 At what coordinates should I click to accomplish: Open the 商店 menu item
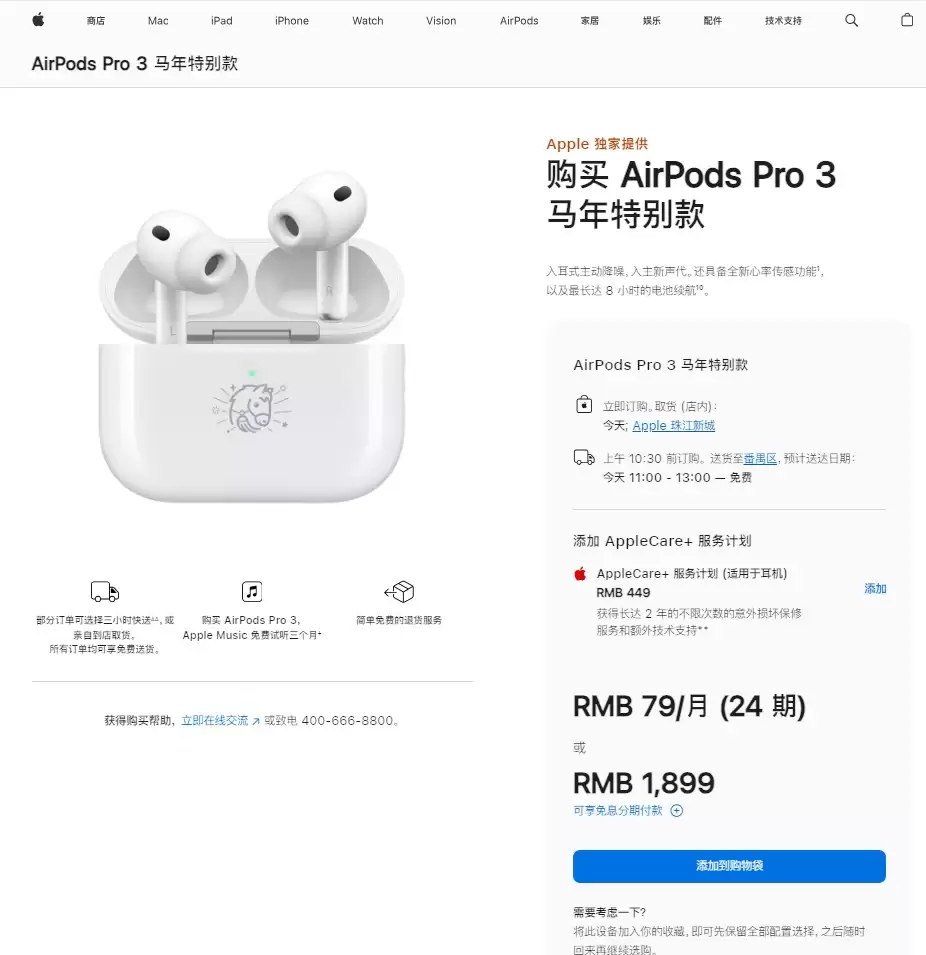click(x=96, y=20)
